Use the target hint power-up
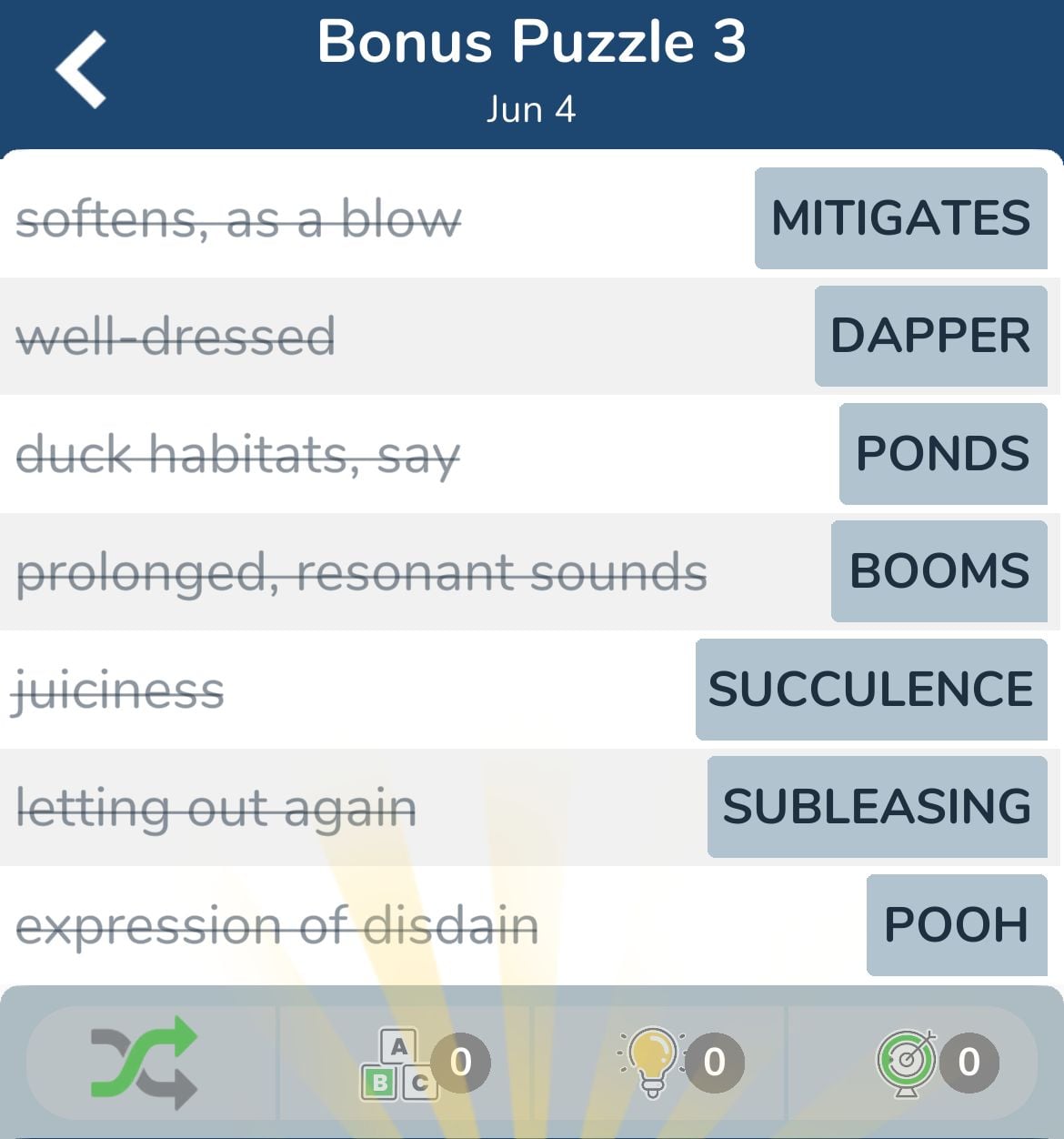Image resolution: width=1064 pixels, height=1139 pixels. pyautogui.click(x=908, y=1062)
